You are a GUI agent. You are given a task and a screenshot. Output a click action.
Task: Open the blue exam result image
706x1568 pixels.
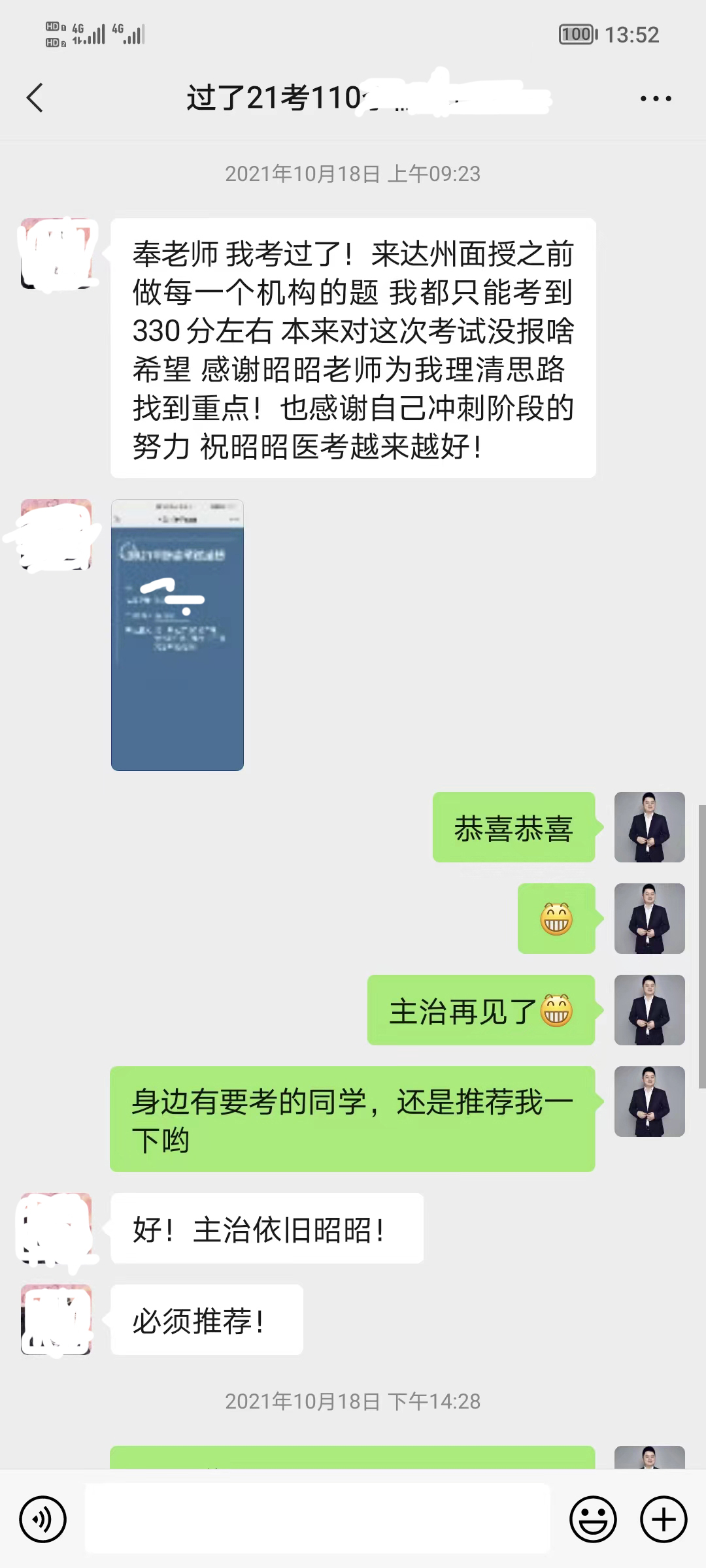point(177,635)
